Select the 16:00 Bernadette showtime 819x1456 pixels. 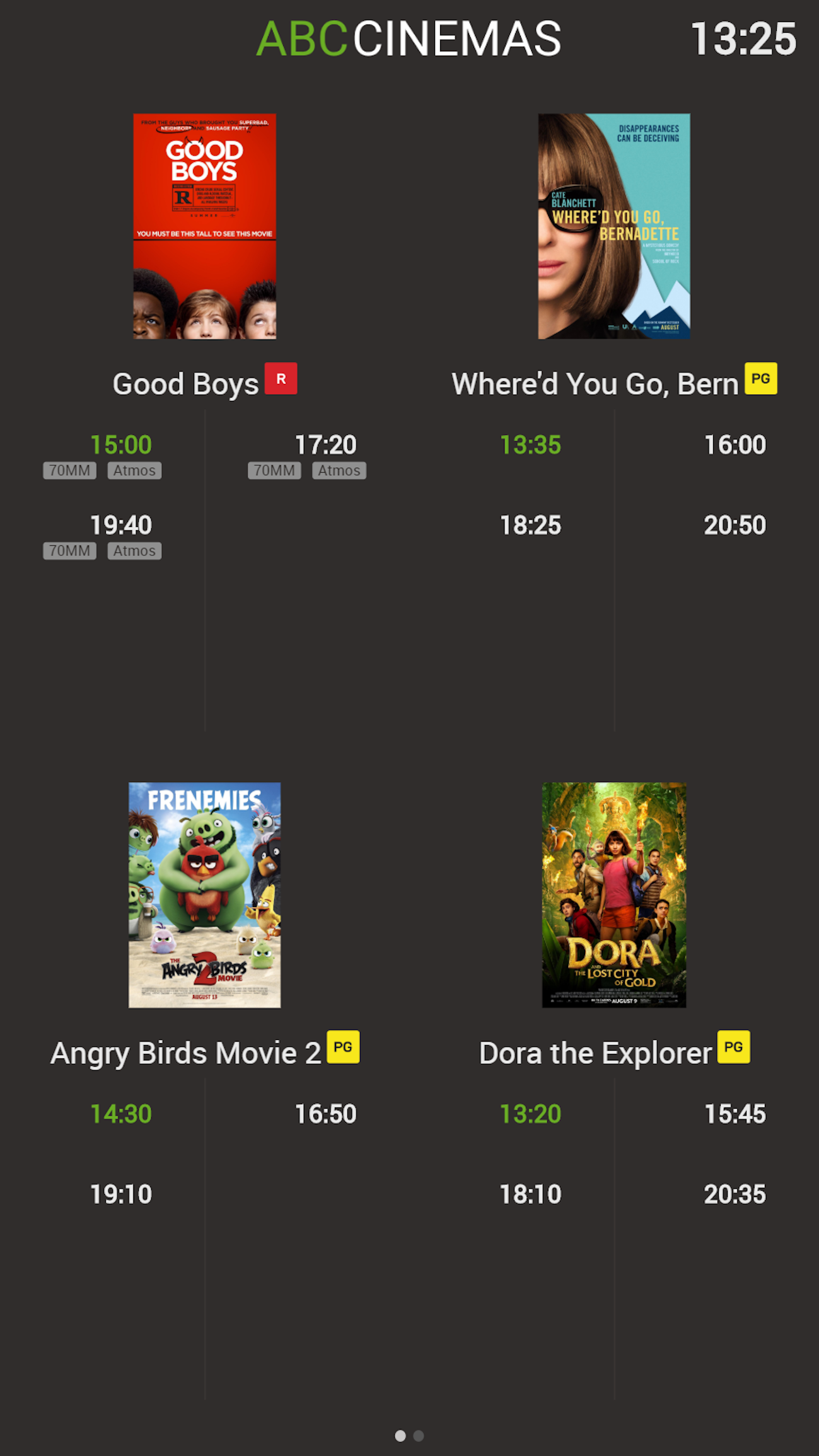(x=735, y=445)
